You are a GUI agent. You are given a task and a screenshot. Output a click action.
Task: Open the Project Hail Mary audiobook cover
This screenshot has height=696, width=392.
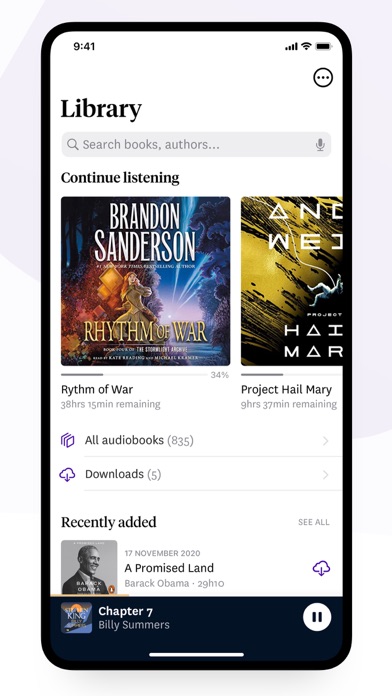292,281
